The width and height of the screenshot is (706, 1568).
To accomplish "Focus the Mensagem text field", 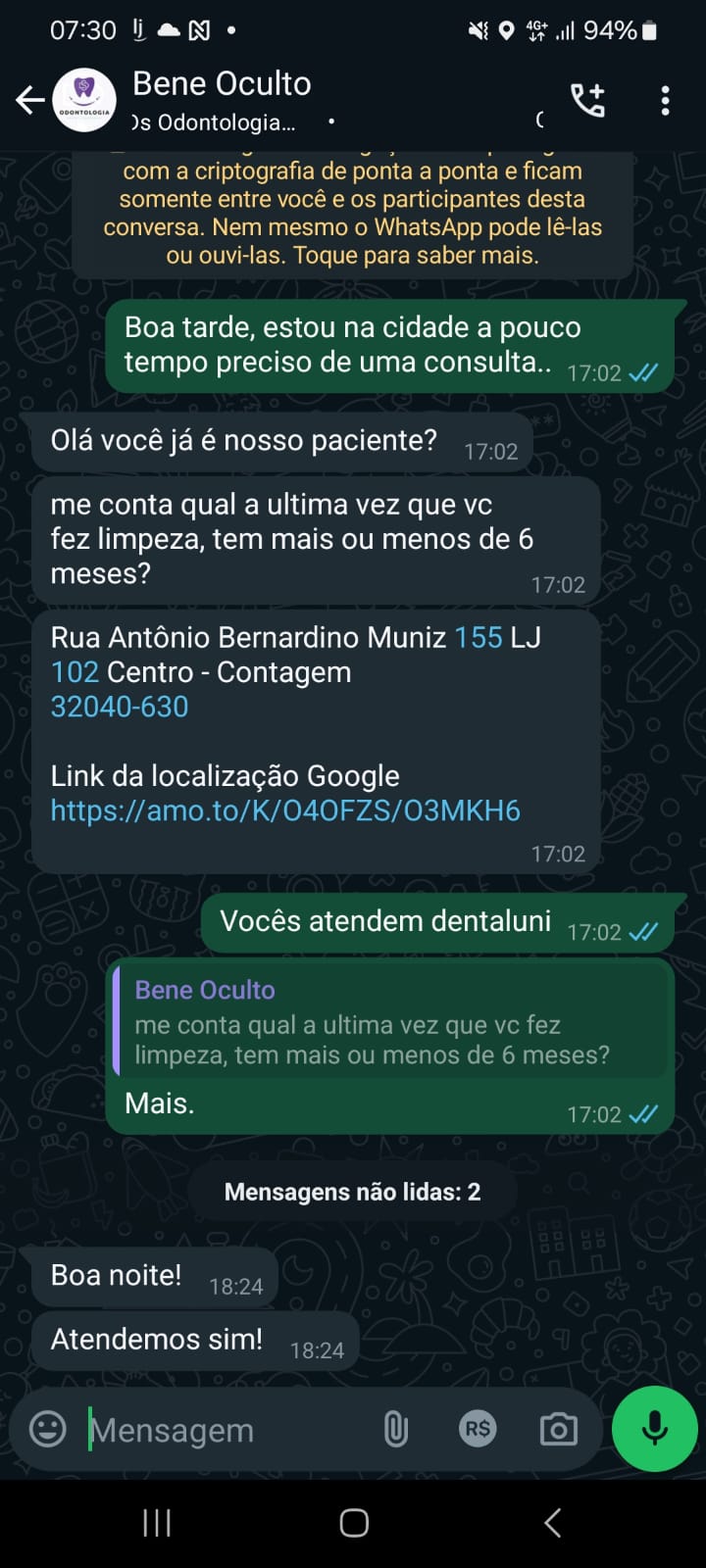I will 226,1430.
